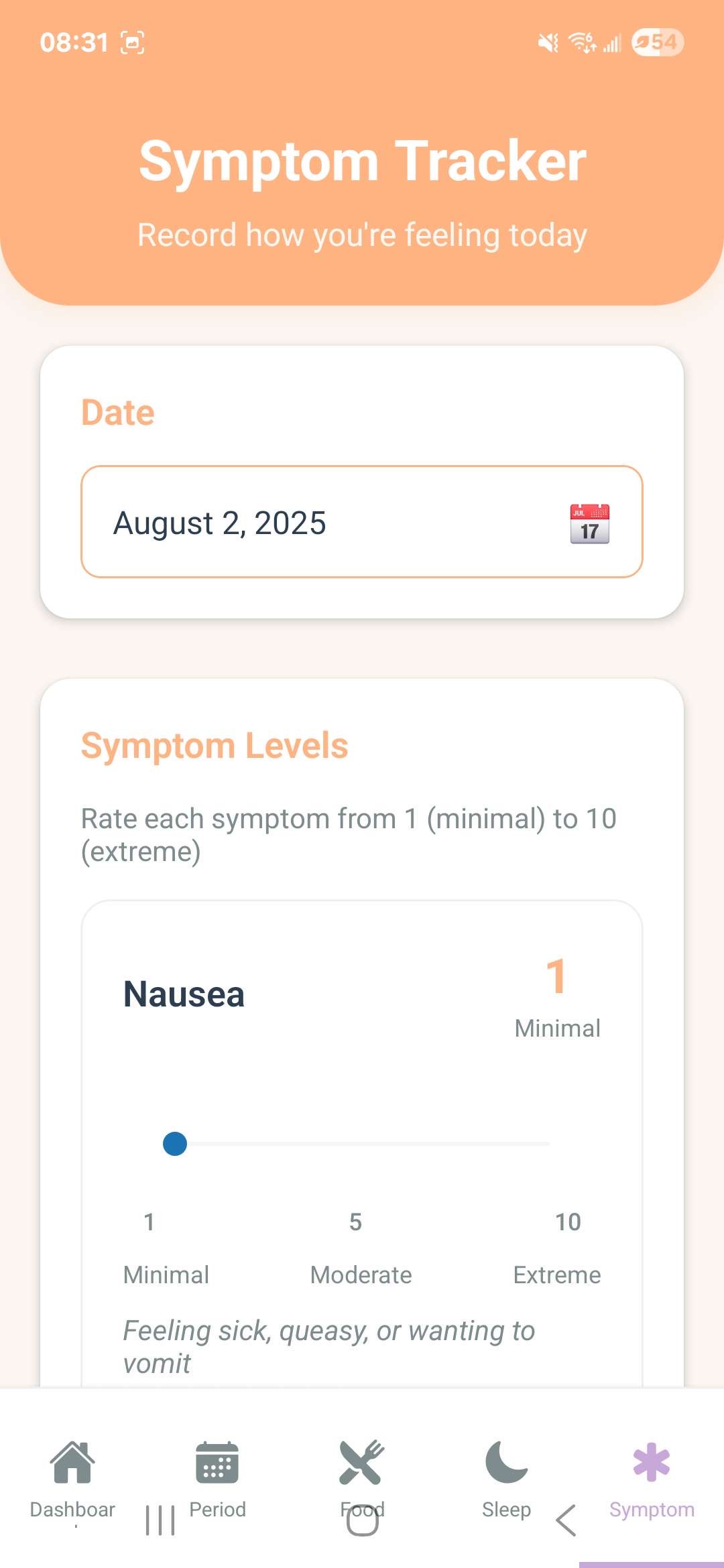Viewport: 724px width, 1568px height.
Task: Tap the Nausea severity slider
Action: click(362, 1144)
